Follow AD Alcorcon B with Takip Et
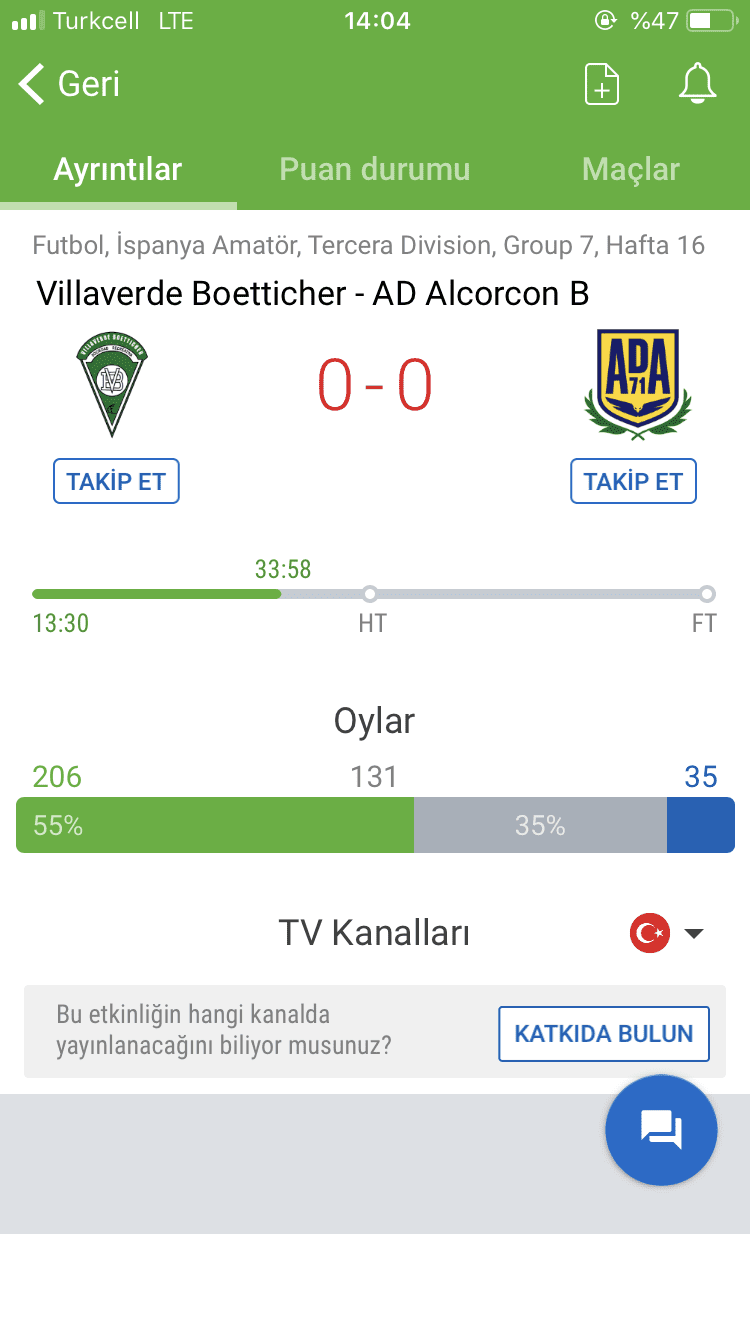Screen dimensions: 750x1334 click(x=633, y=481)
